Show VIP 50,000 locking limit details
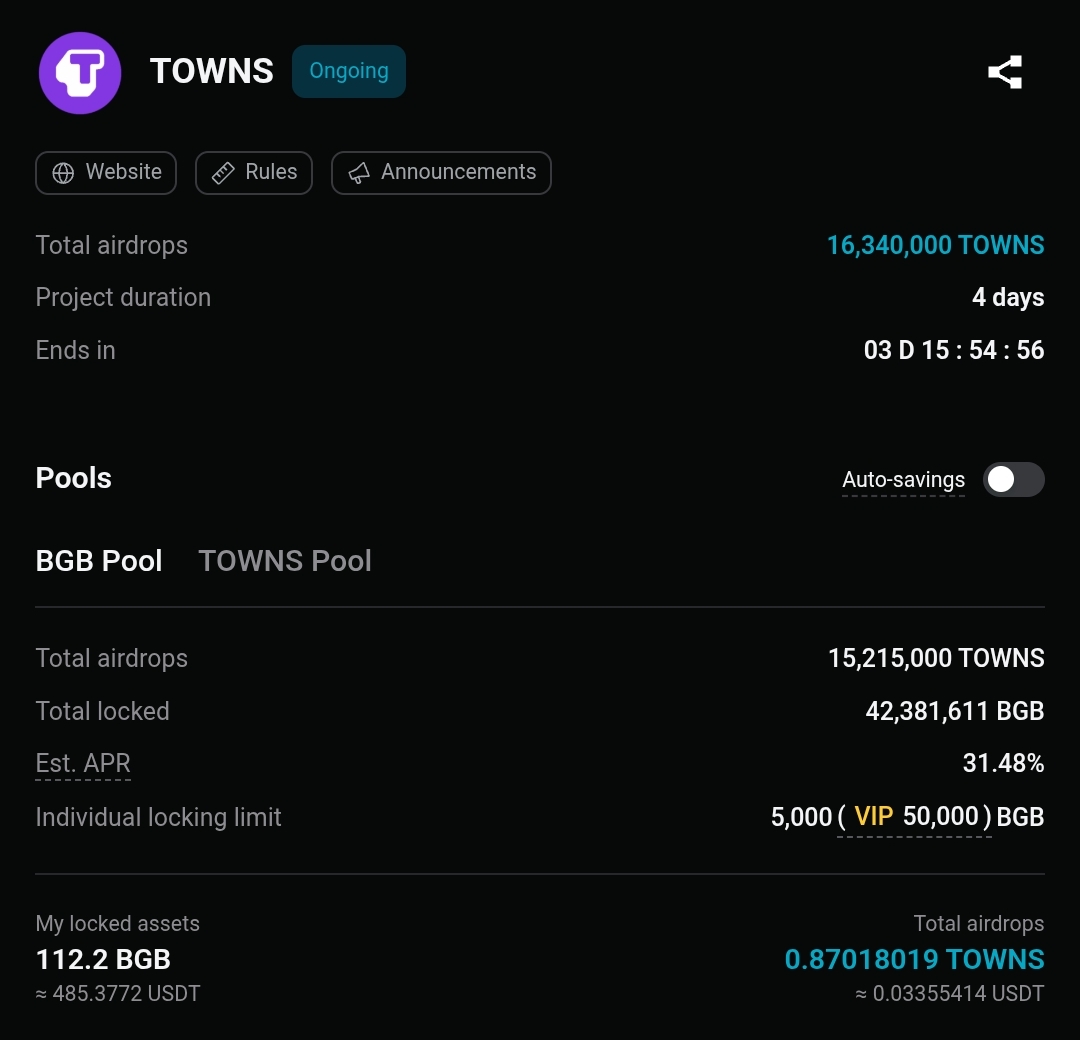1080x1040 pixels. tap(914, 817)
